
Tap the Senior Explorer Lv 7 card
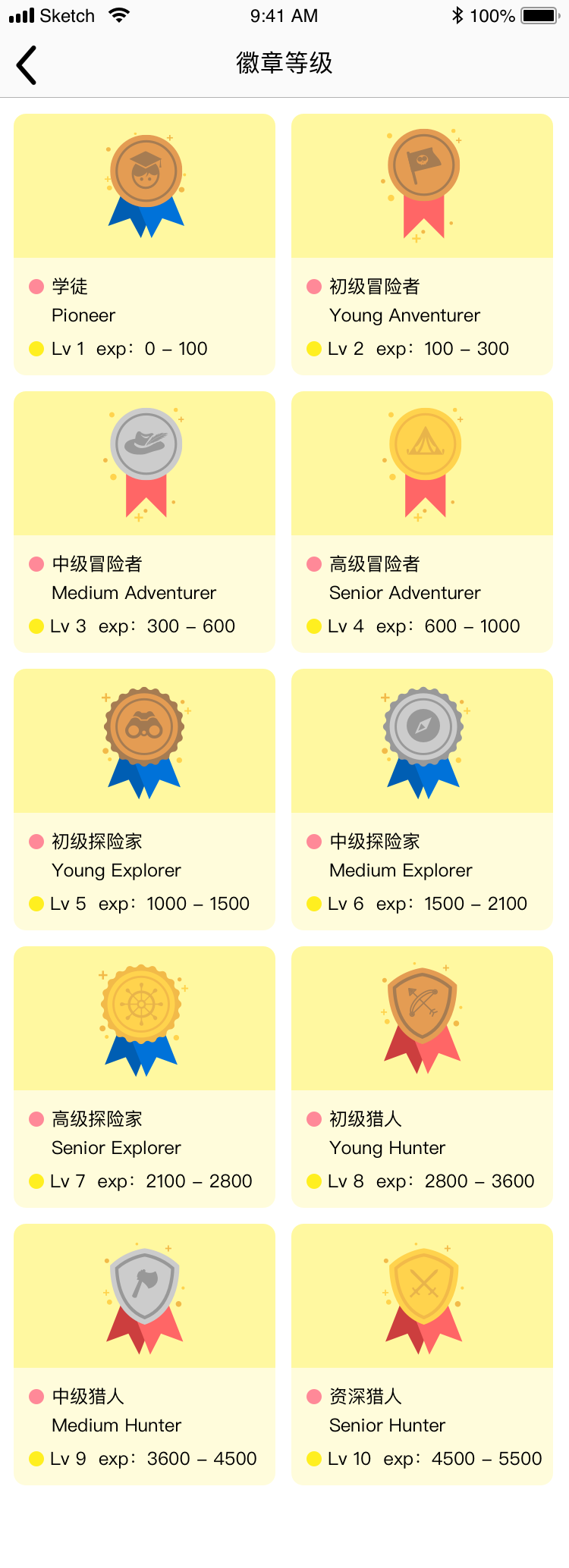pos(144,1077)
